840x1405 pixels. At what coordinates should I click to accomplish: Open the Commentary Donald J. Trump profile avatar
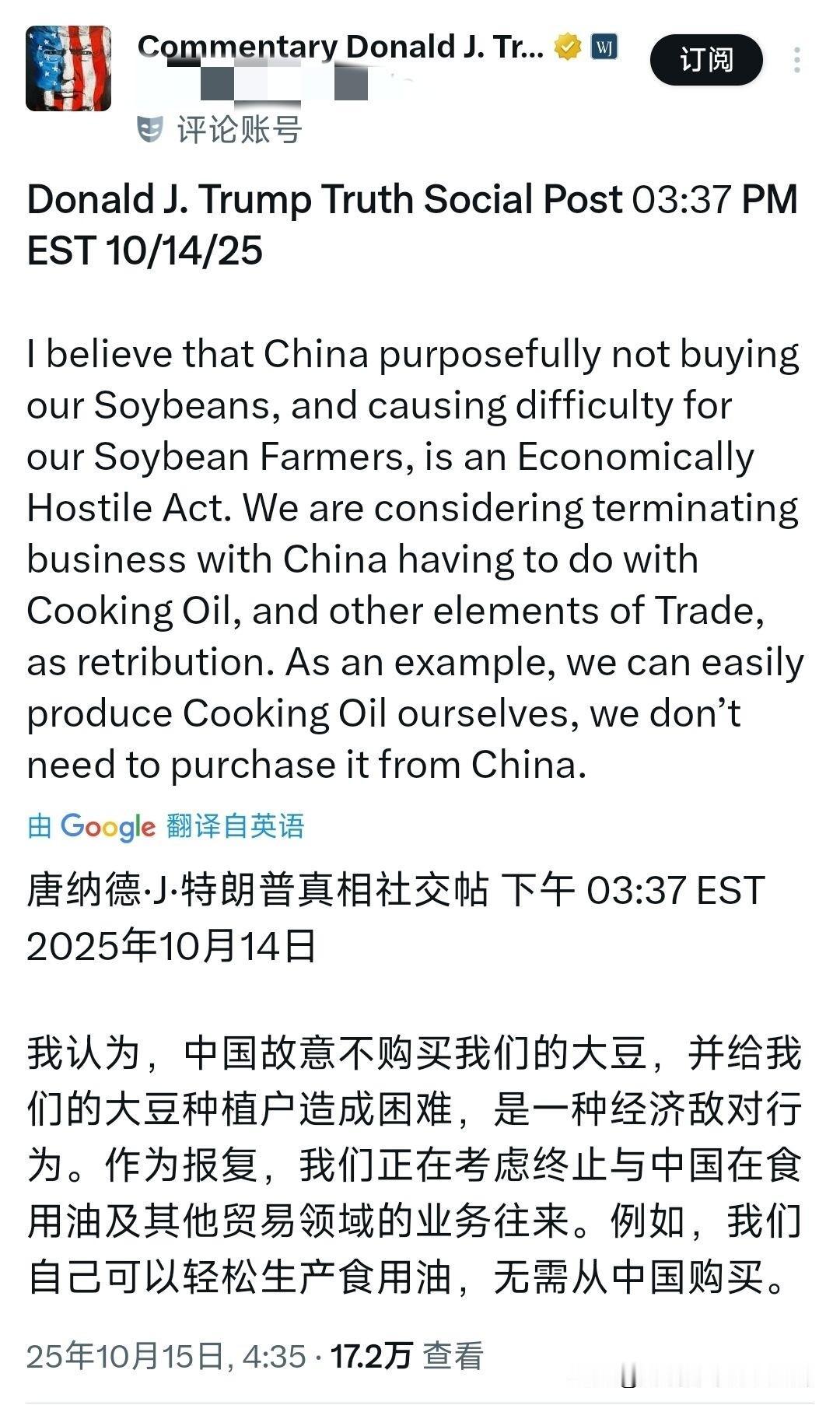[68, 68]
